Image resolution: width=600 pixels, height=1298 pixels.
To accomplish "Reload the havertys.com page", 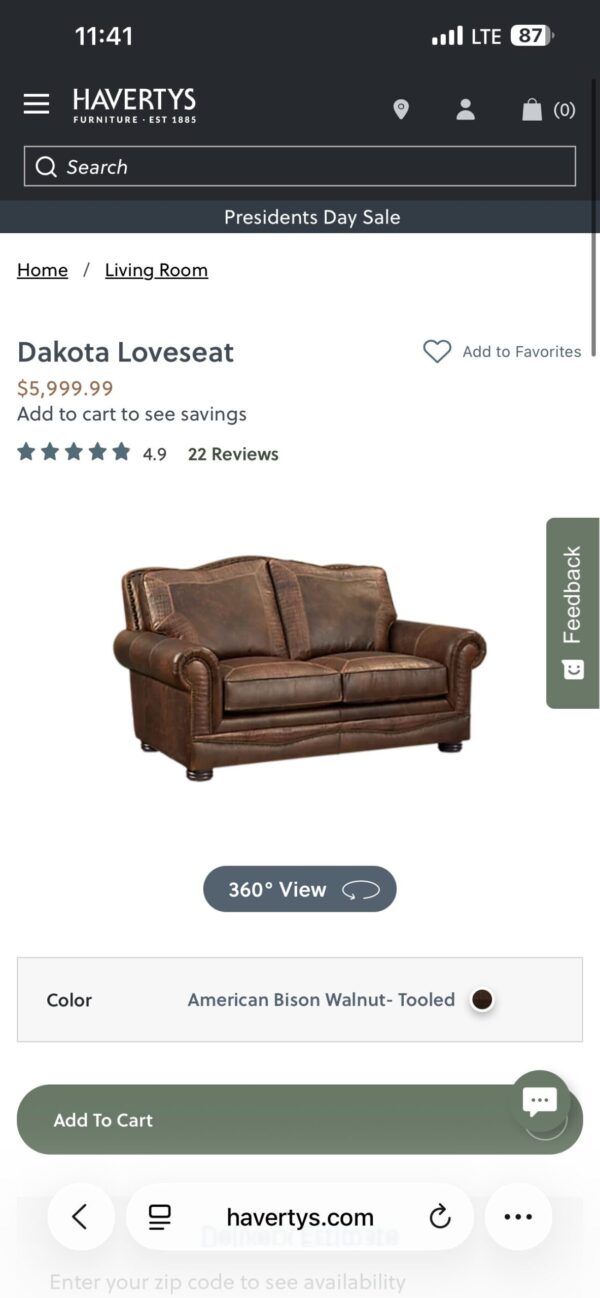I will pyautogui.click(x=440, y=1216).
